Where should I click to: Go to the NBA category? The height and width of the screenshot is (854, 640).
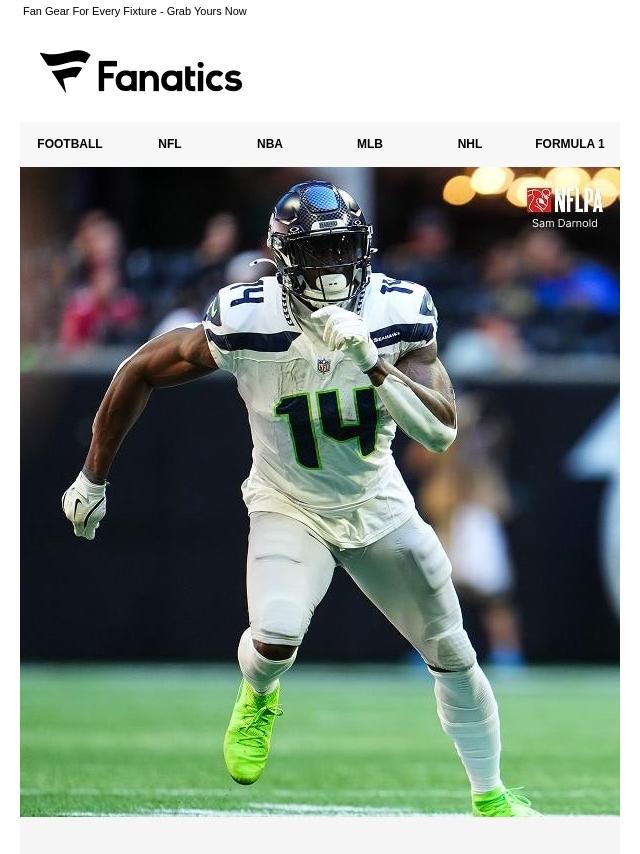[270, 144]
